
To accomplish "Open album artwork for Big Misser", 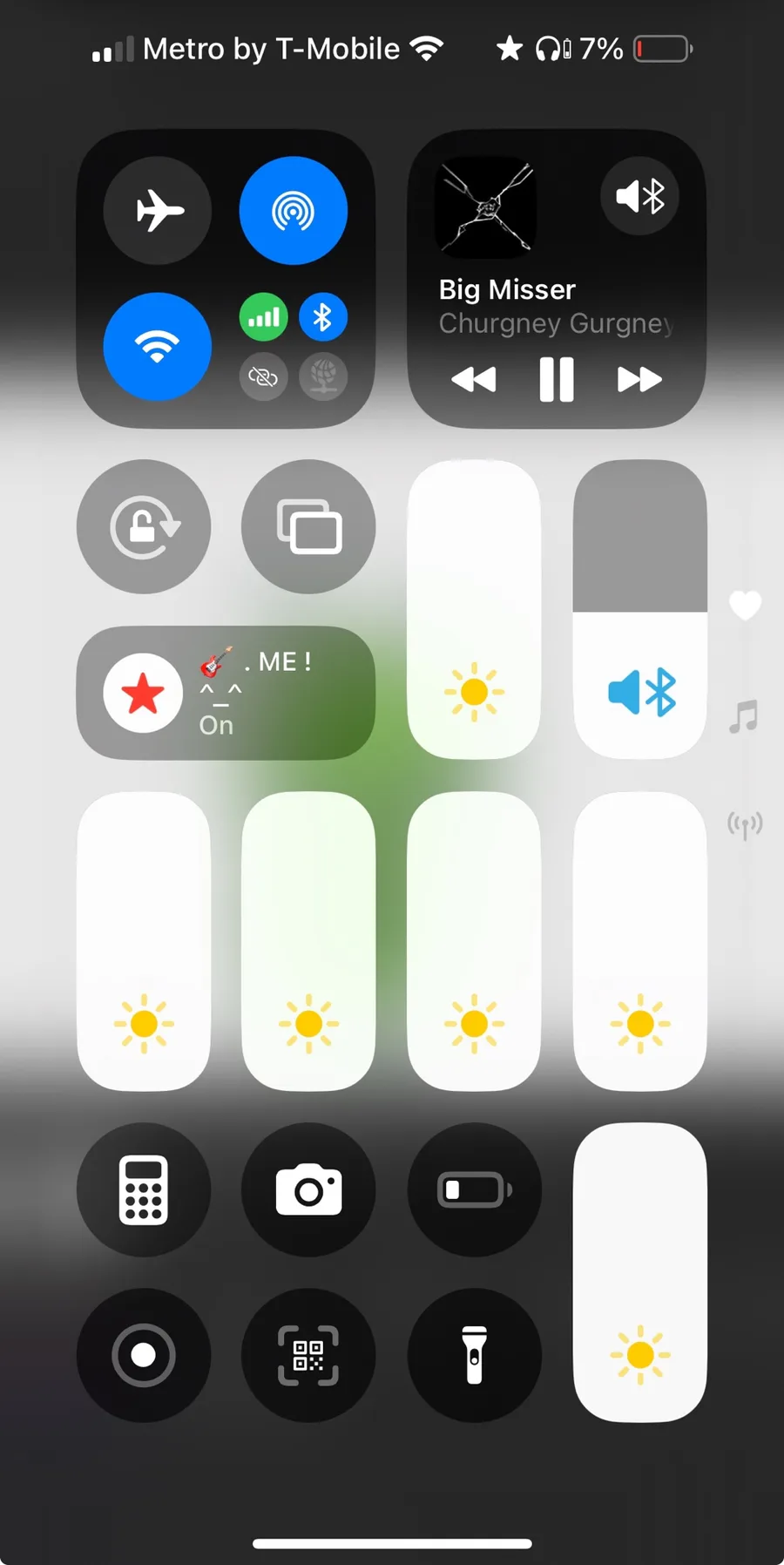I will pos(485,207).
